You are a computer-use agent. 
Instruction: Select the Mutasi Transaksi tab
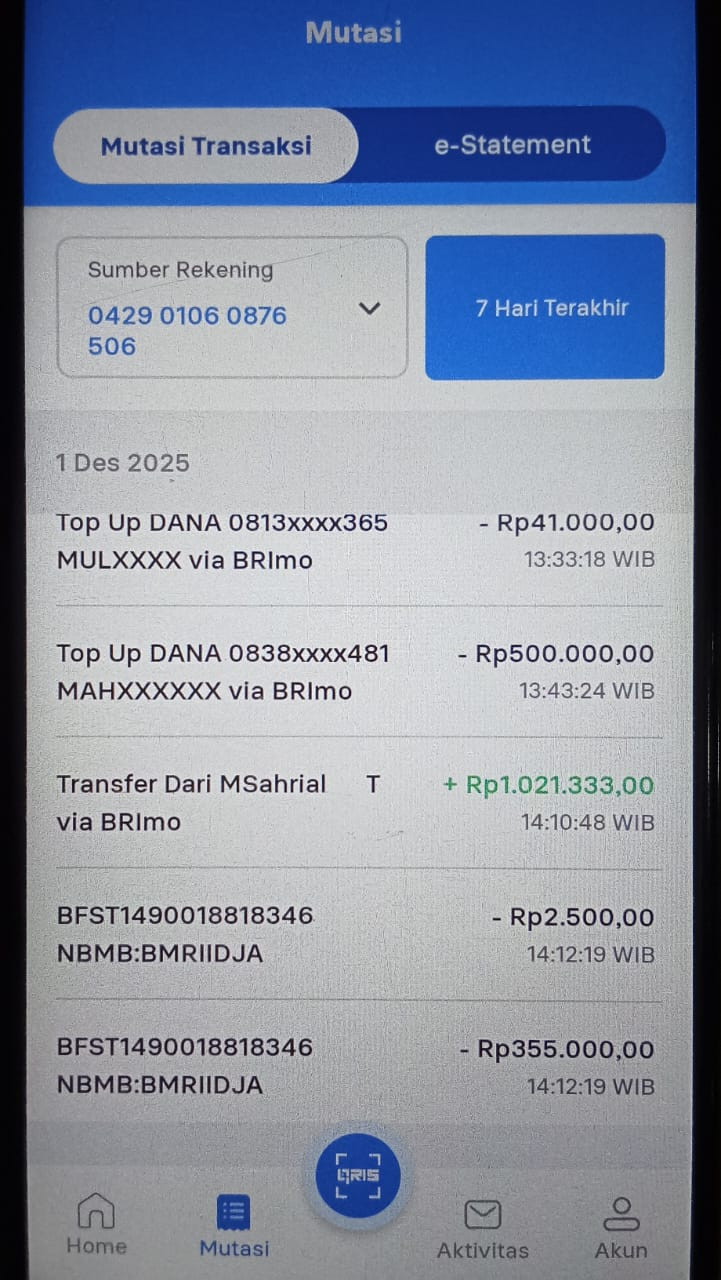[x=206, y=146]
